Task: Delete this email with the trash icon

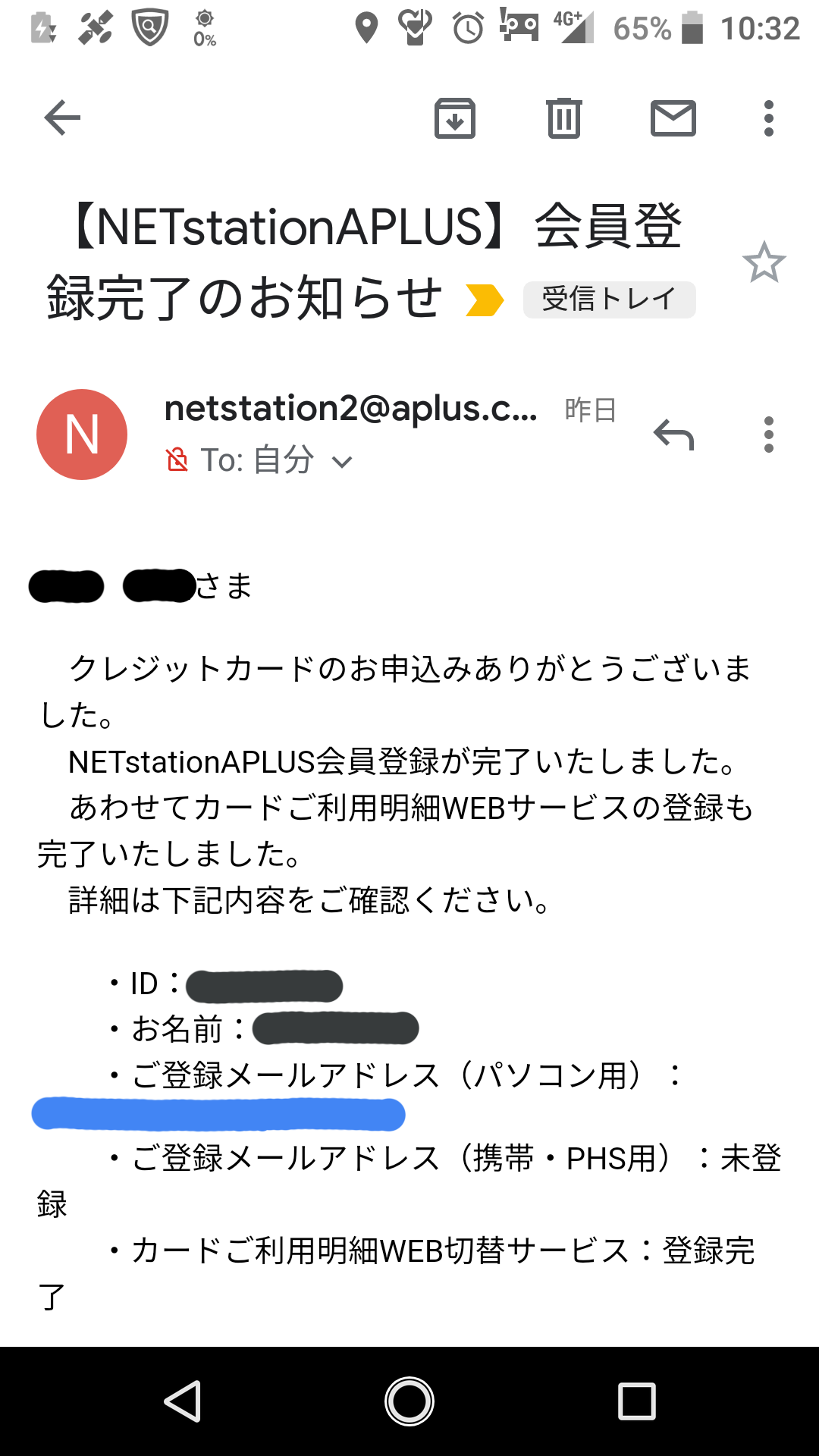Action: point(564,118)
